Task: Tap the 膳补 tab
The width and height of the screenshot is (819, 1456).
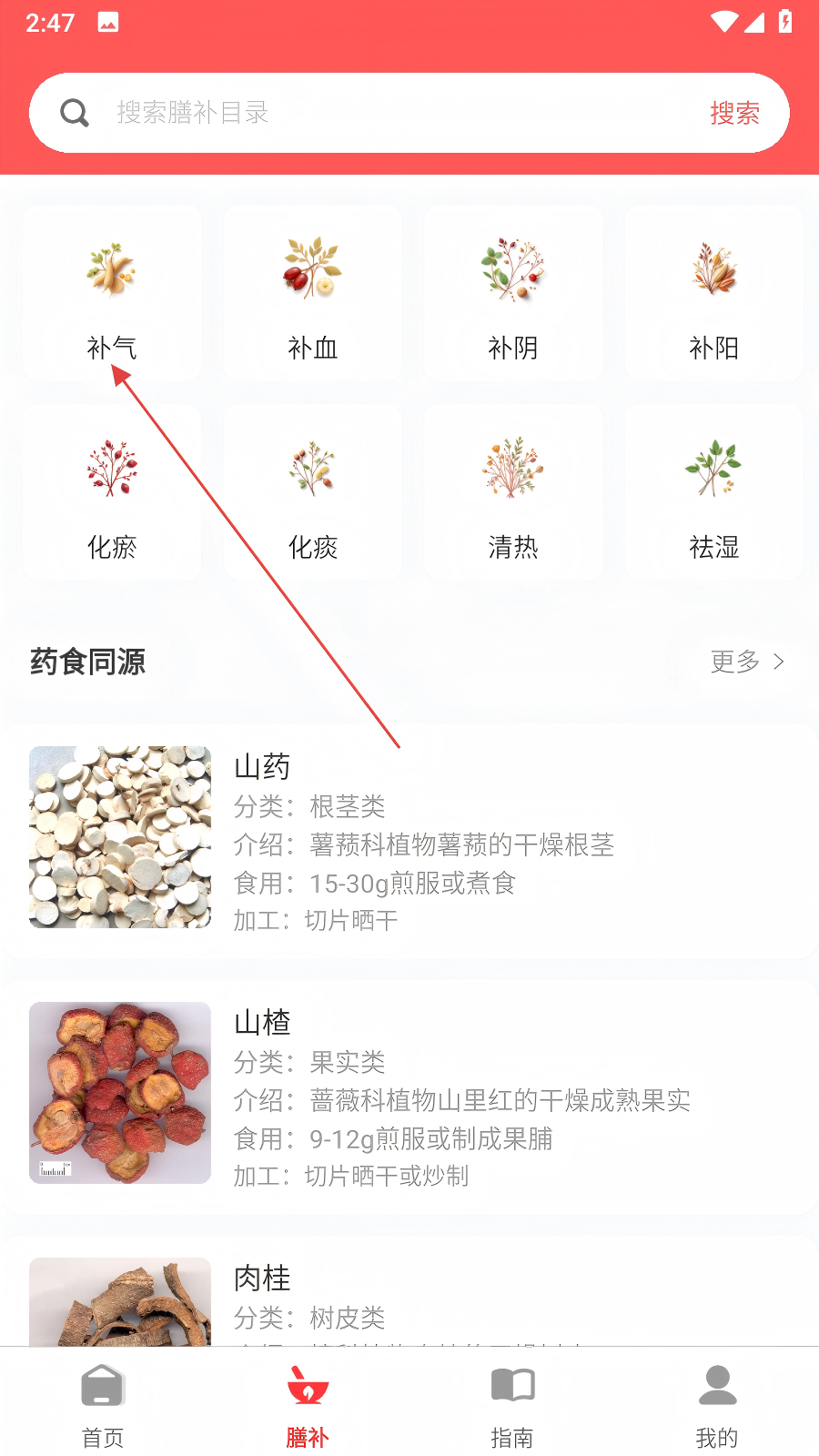Action: (308, 1404)
